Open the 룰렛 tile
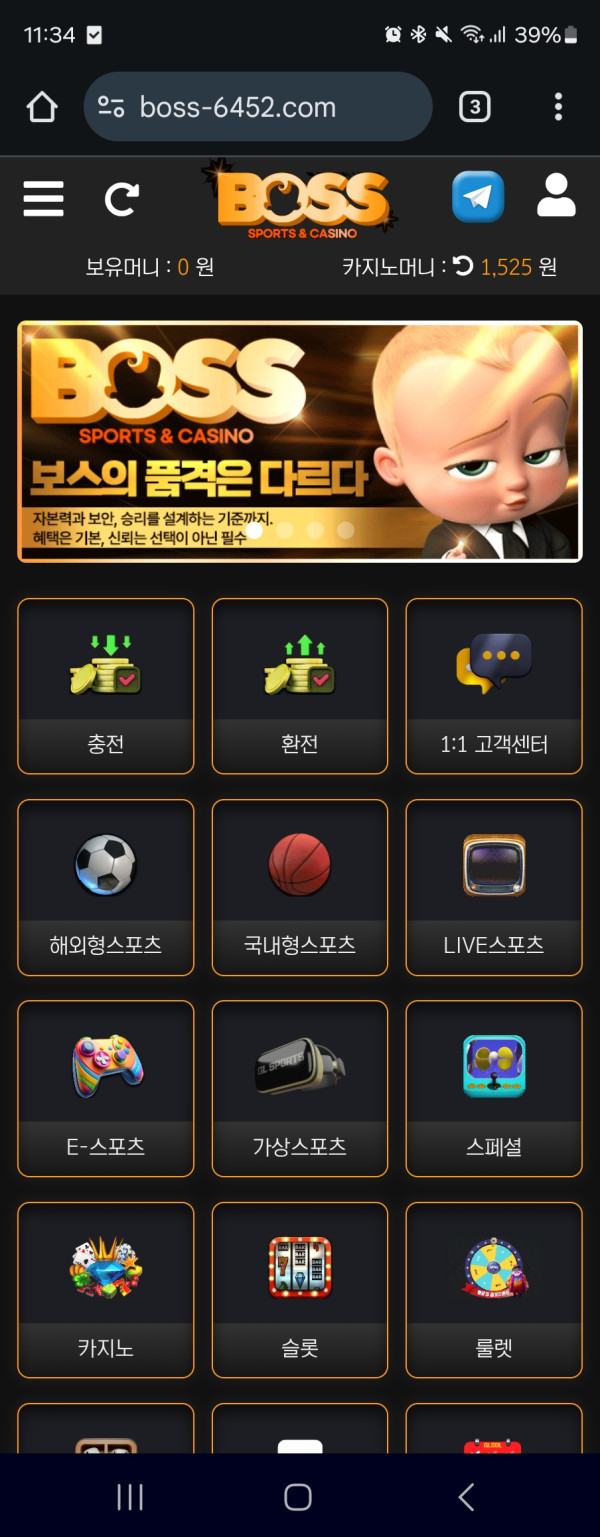Screen dimensions: 600x1537 (494, 1290)
